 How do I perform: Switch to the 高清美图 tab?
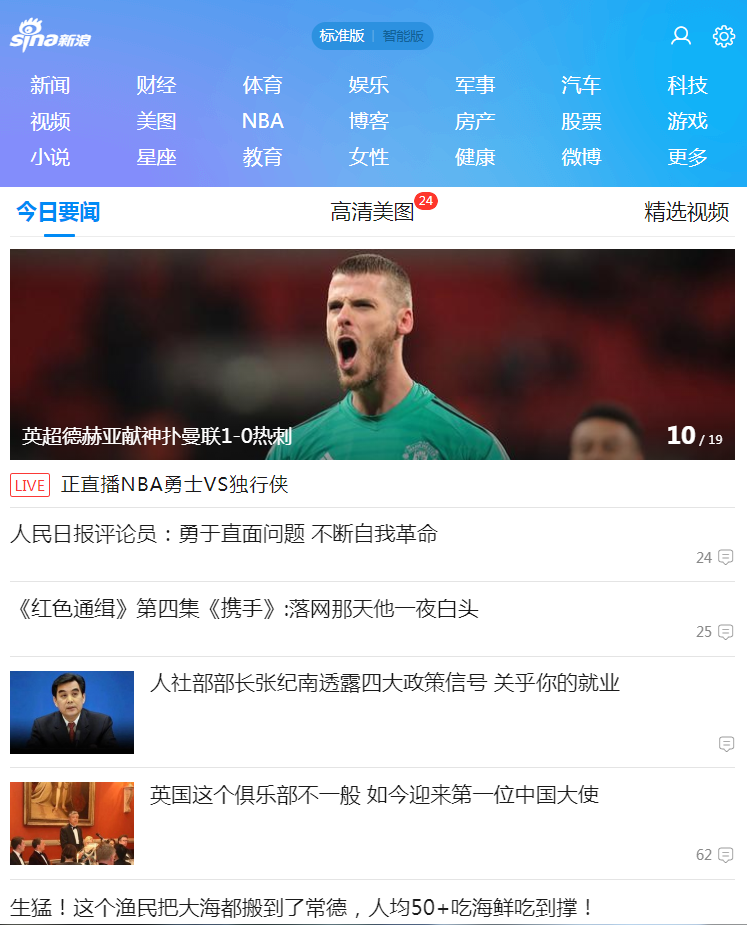click(370, 213)
